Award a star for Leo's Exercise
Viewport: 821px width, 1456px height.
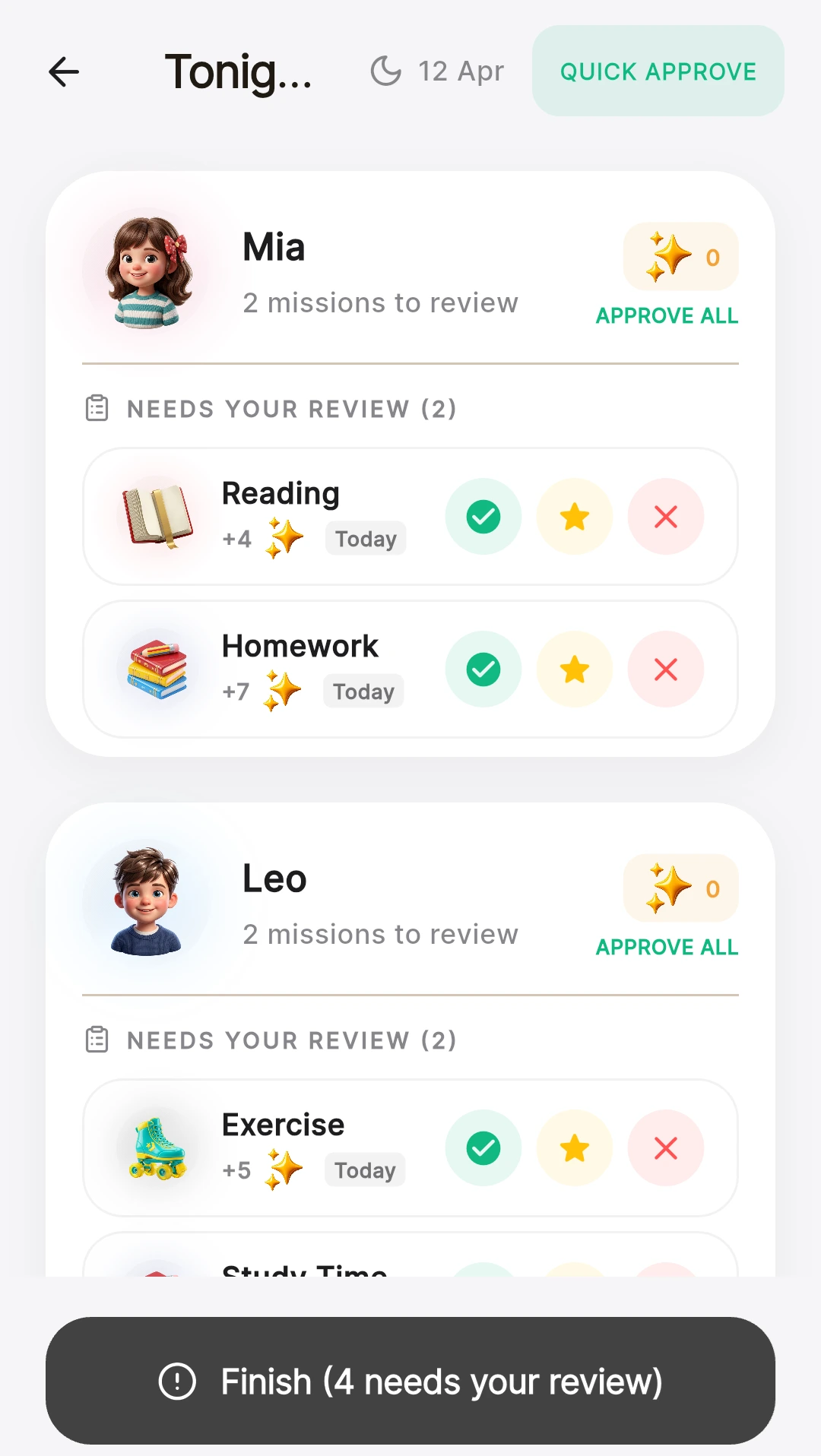(575, 1148)
